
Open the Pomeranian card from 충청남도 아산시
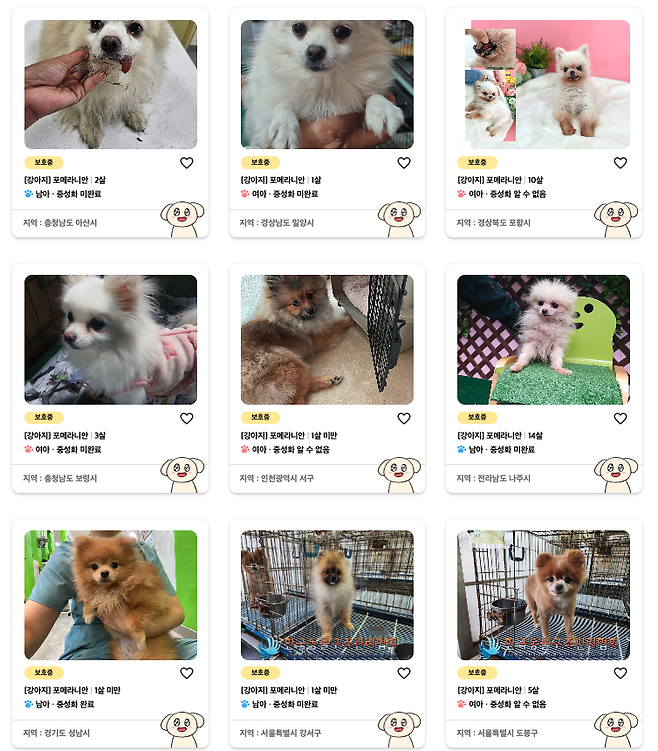pos(110,85)
